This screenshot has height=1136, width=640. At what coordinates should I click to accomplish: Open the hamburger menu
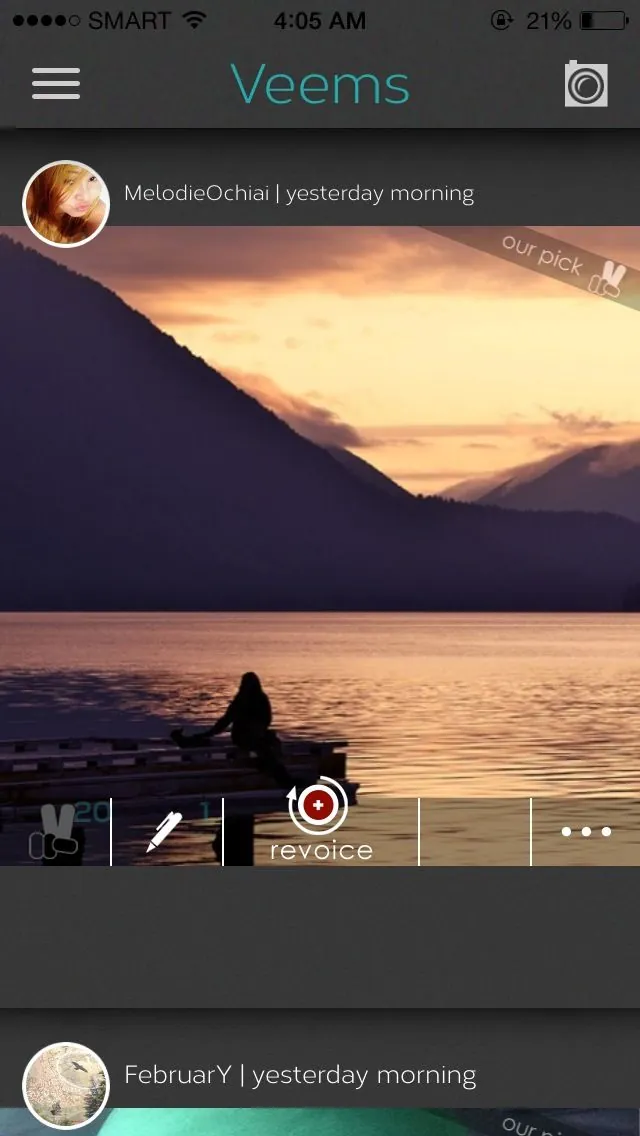pos(56,83)
